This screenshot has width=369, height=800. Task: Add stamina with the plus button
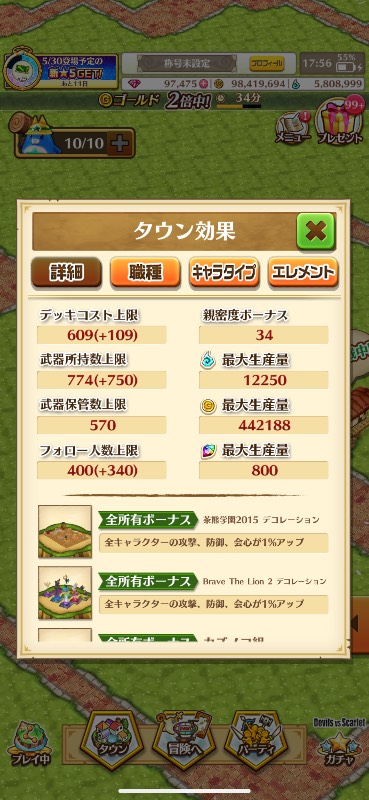tap(121, 142)
